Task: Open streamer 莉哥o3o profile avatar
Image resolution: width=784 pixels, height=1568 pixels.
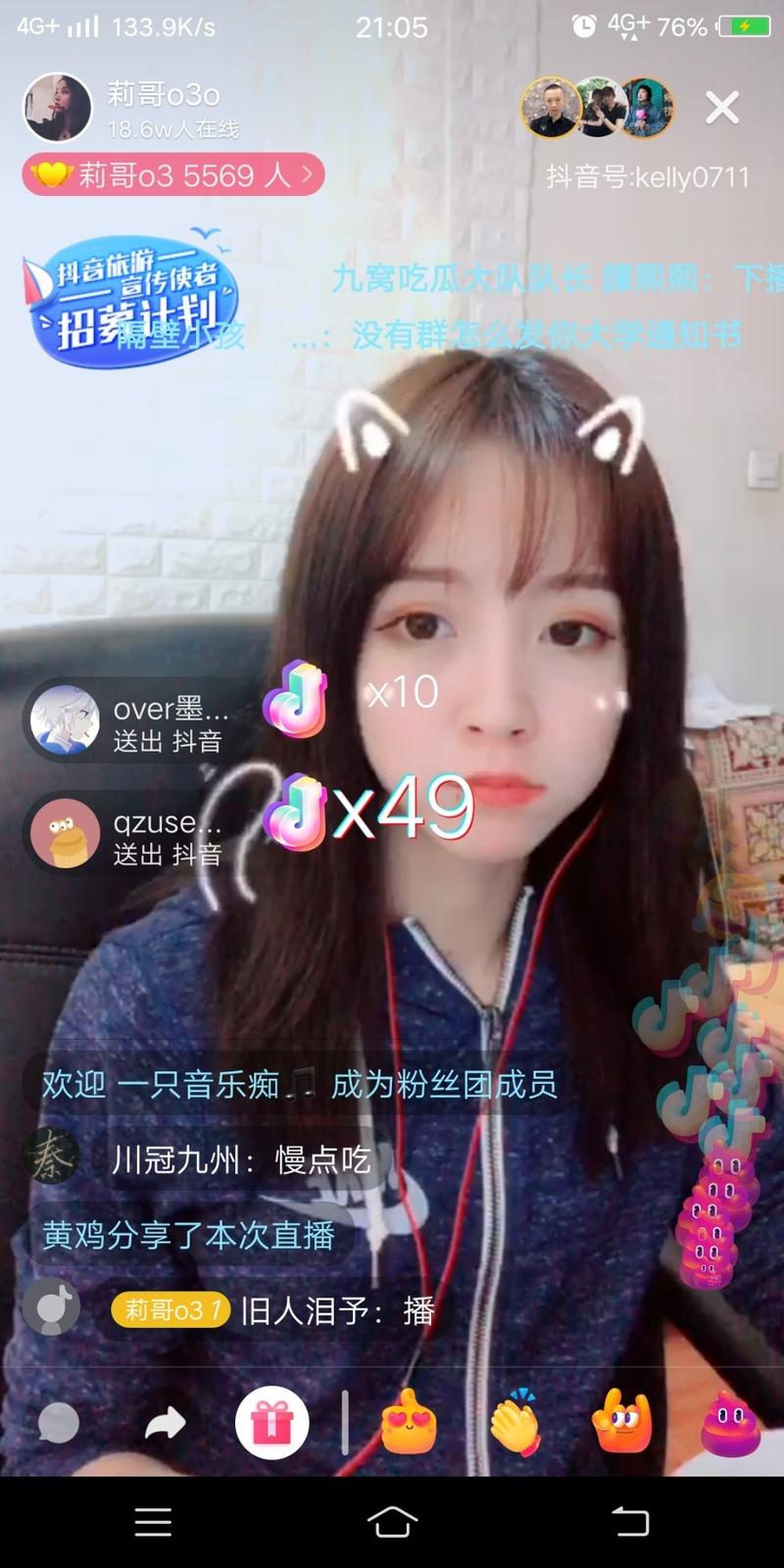Action: click(x=57, y=107)
